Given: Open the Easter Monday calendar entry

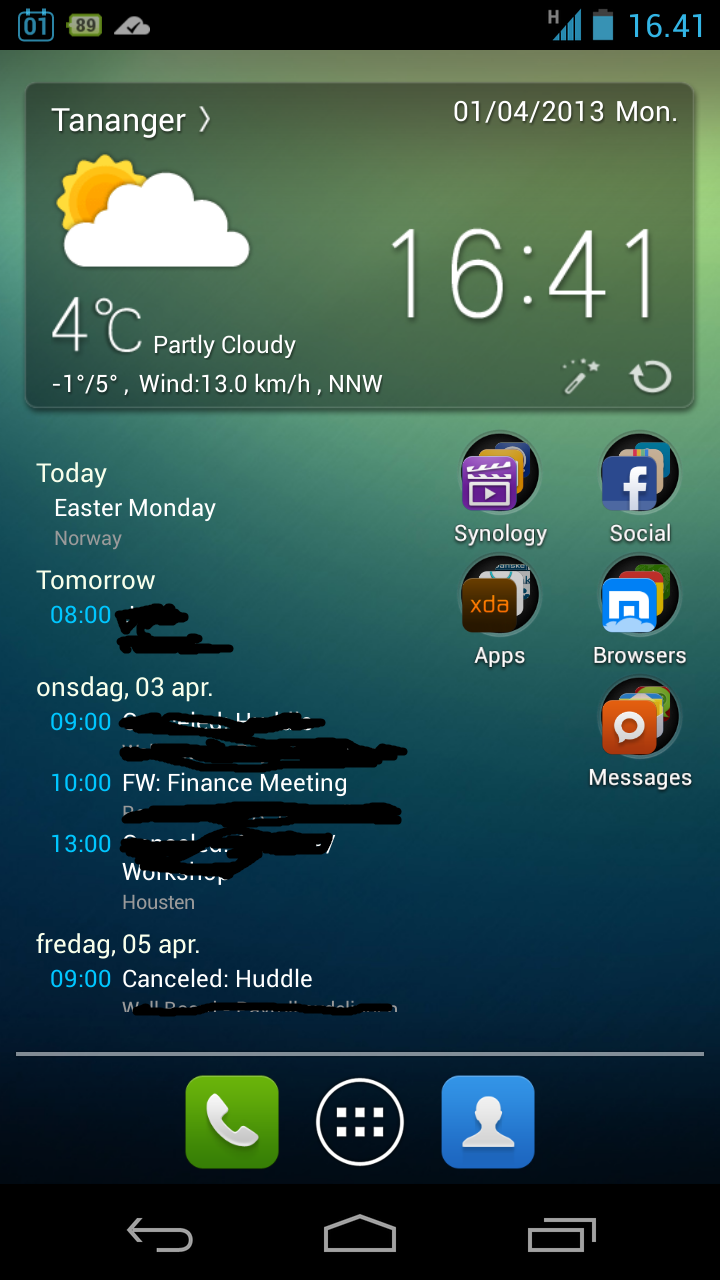Looking at the screenshot, I should pyautogui.click(x=135, y=509).
